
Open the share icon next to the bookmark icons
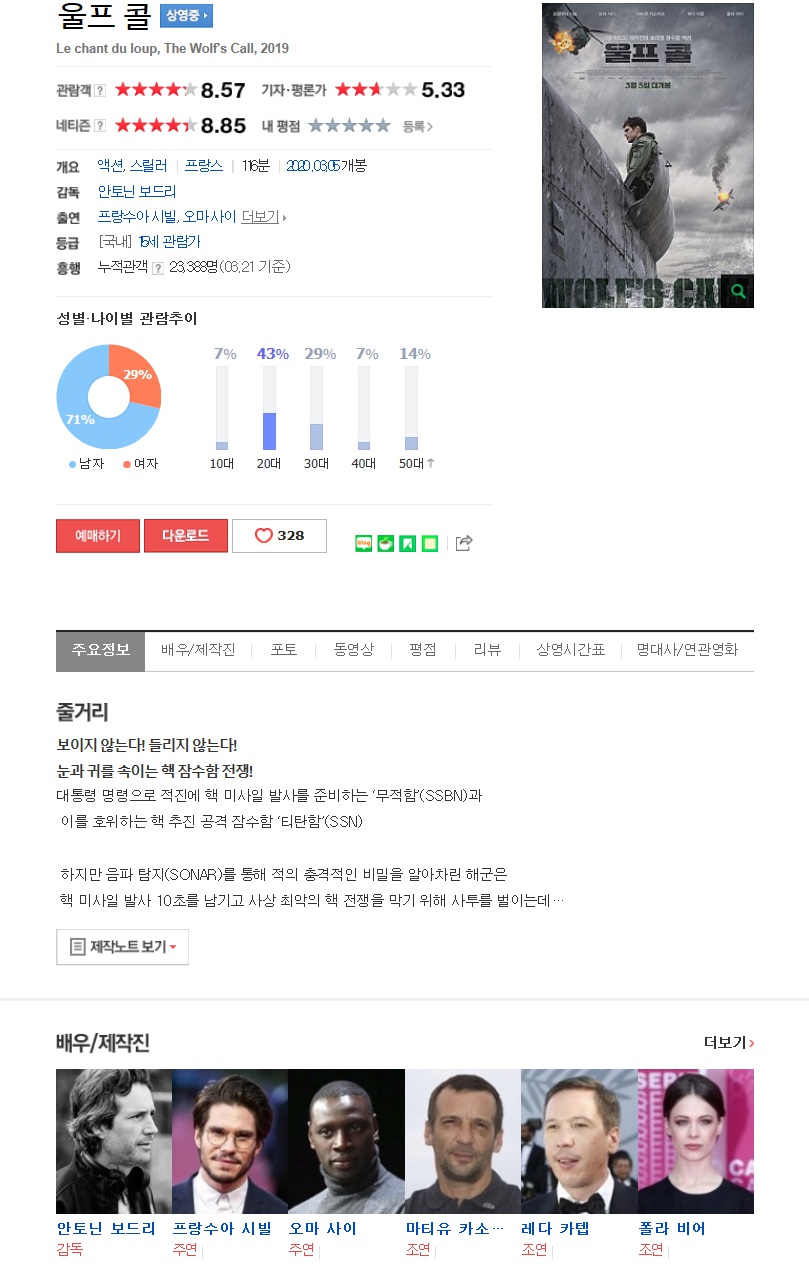coord(464,543)
